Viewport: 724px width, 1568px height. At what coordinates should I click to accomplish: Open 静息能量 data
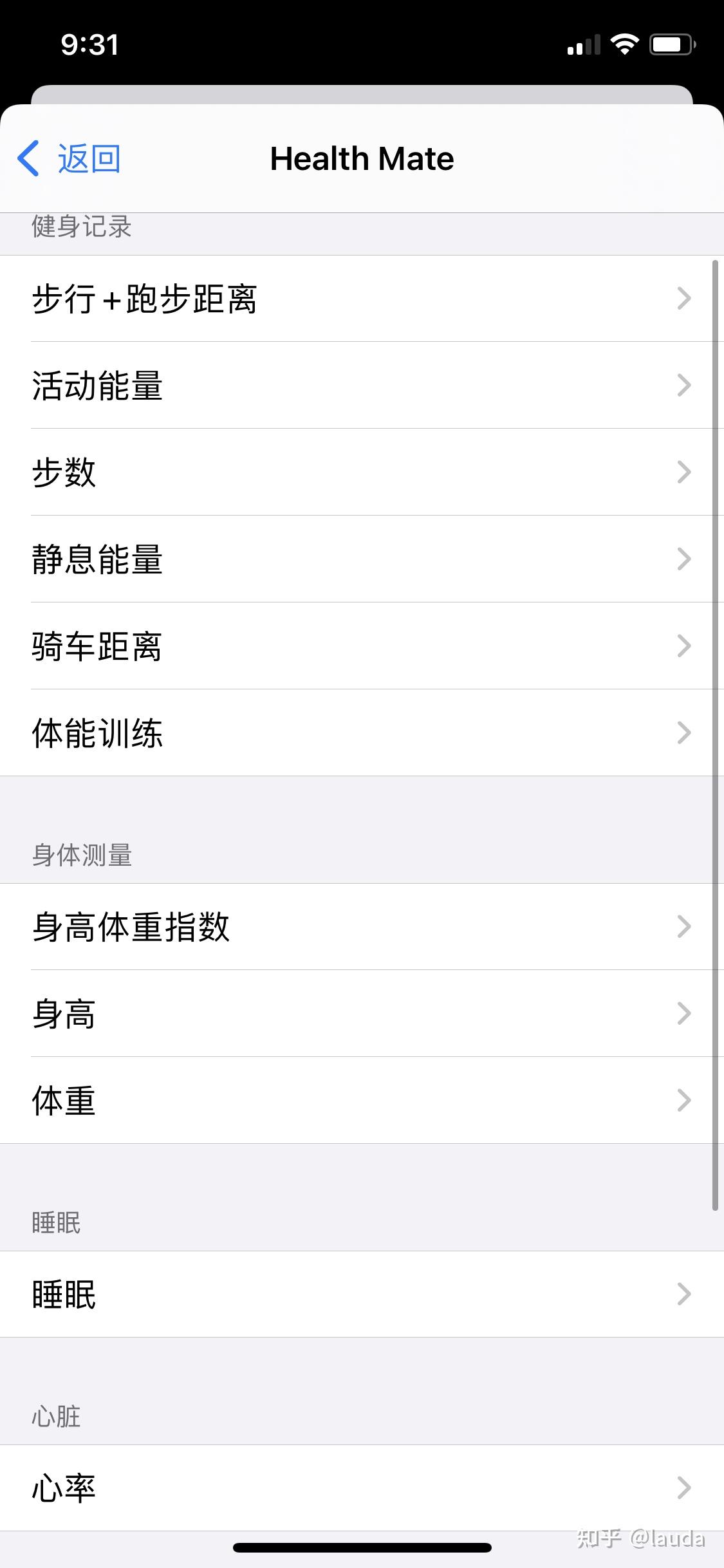point(360,559)
